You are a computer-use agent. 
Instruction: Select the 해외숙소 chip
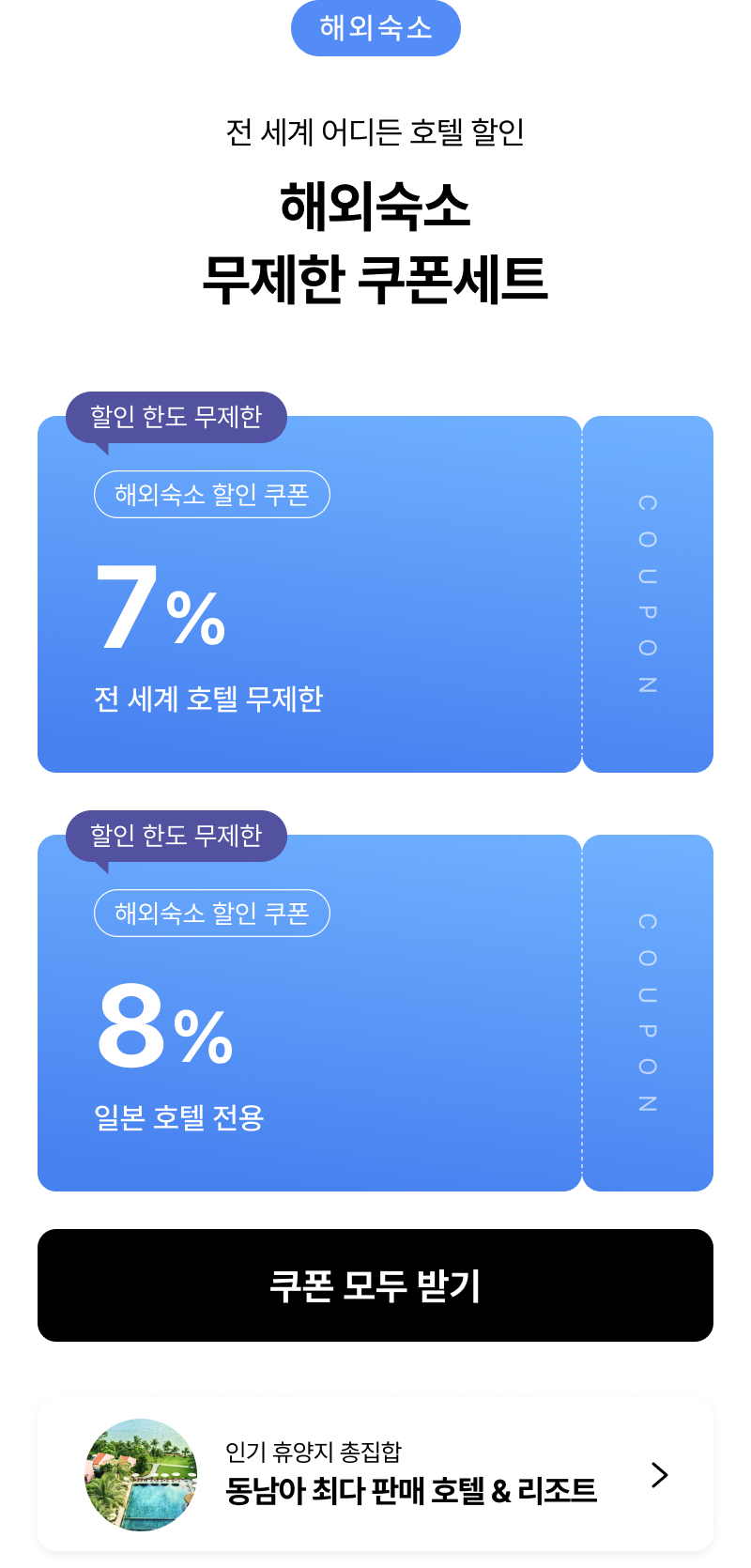(375, 28)
